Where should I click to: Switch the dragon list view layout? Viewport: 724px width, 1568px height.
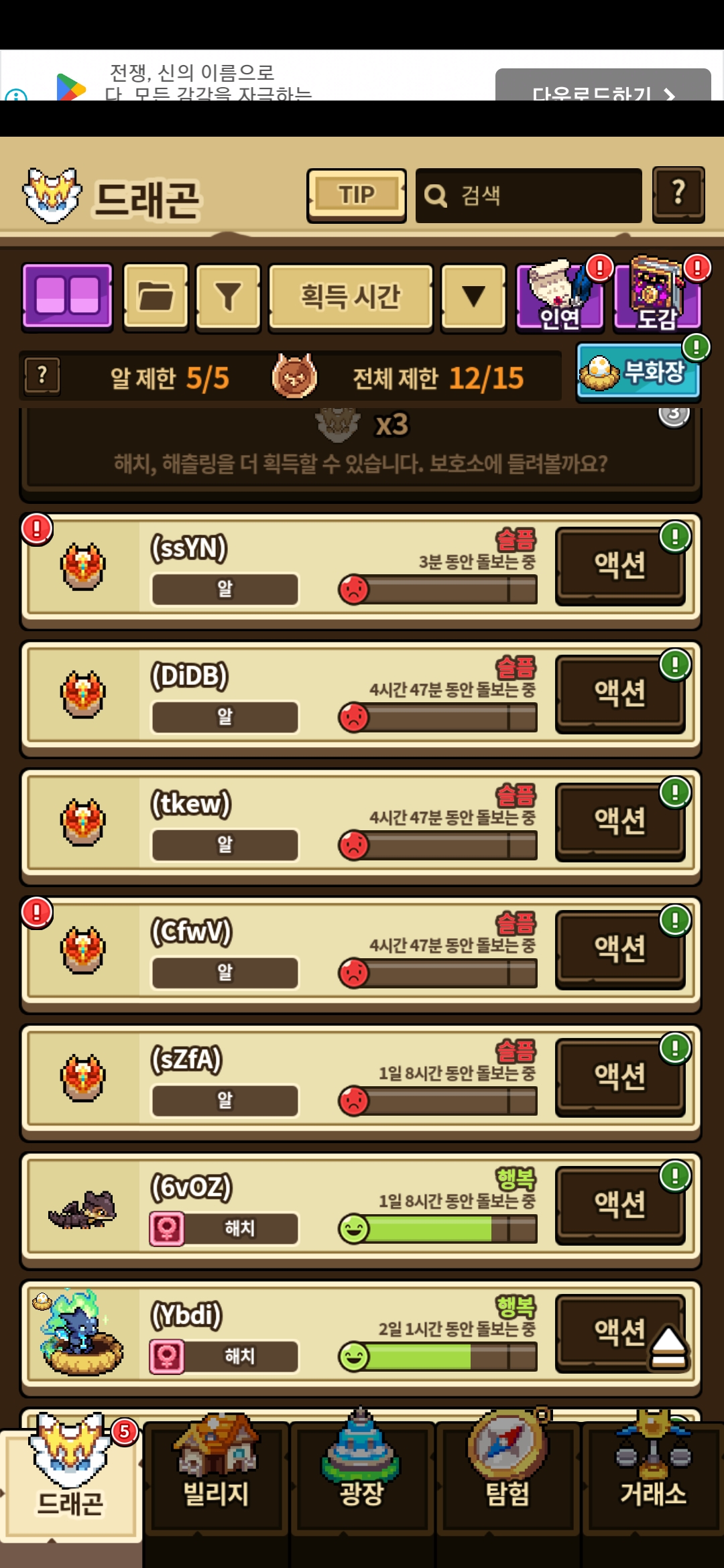pos(67,296)
